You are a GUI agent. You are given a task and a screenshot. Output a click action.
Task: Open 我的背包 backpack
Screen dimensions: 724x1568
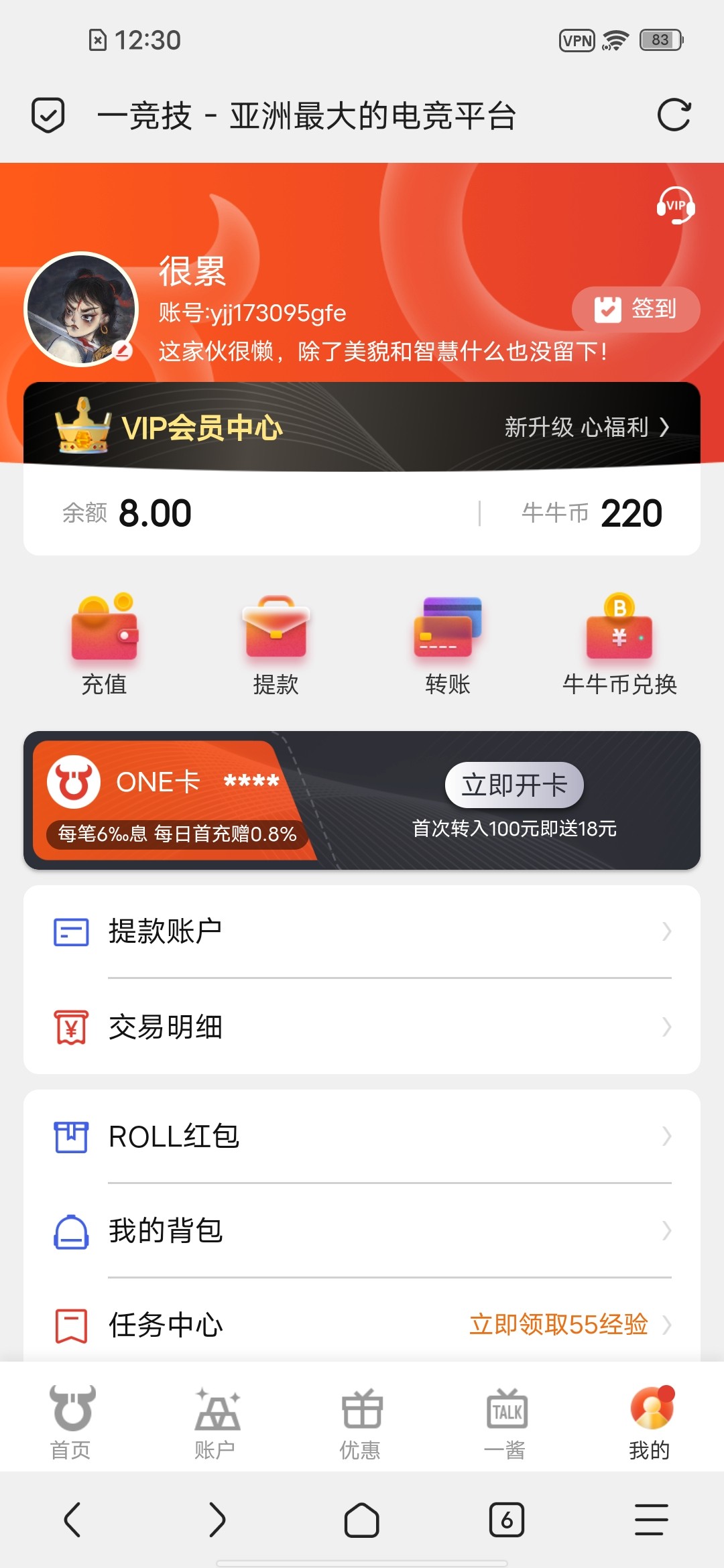tap(362, 1231)
